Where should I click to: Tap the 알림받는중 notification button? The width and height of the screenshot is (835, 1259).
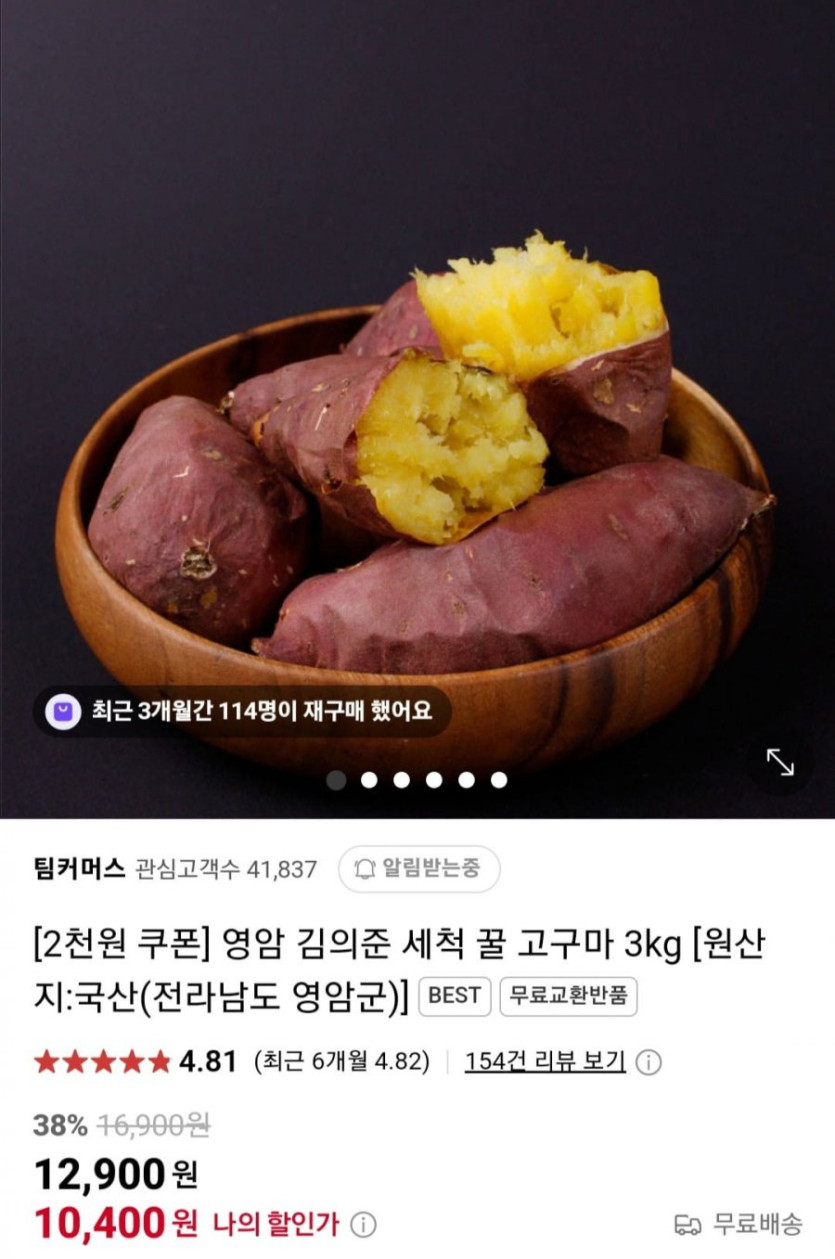(419, 869)
